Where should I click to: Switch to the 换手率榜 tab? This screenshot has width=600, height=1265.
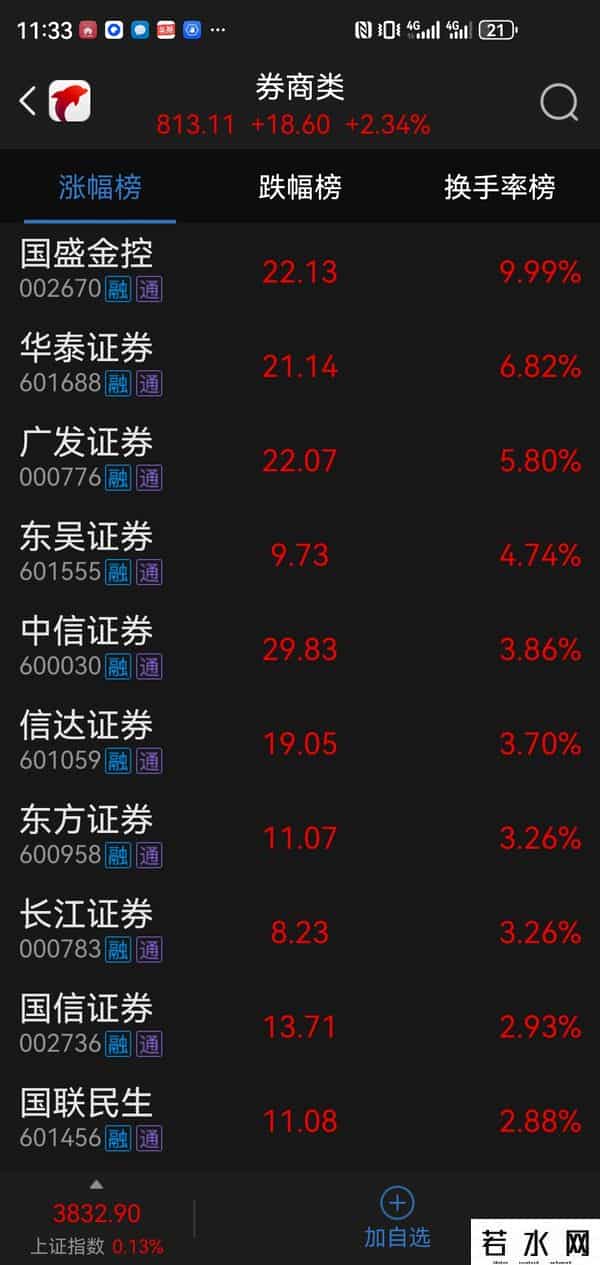pos(499,187)
